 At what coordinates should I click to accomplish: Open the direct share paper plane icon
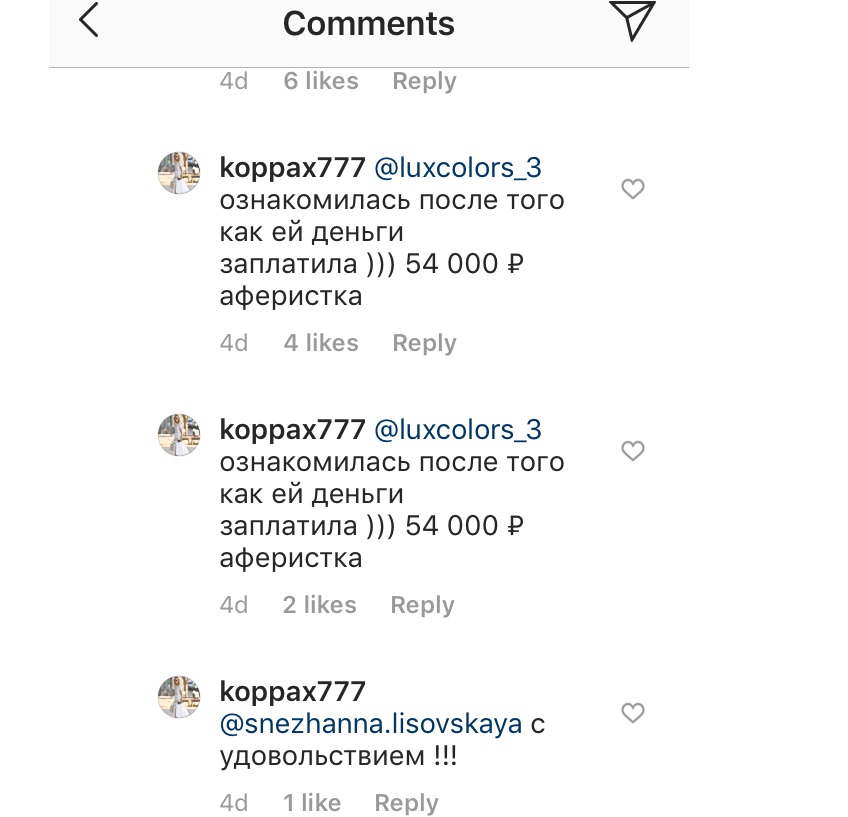631,21
